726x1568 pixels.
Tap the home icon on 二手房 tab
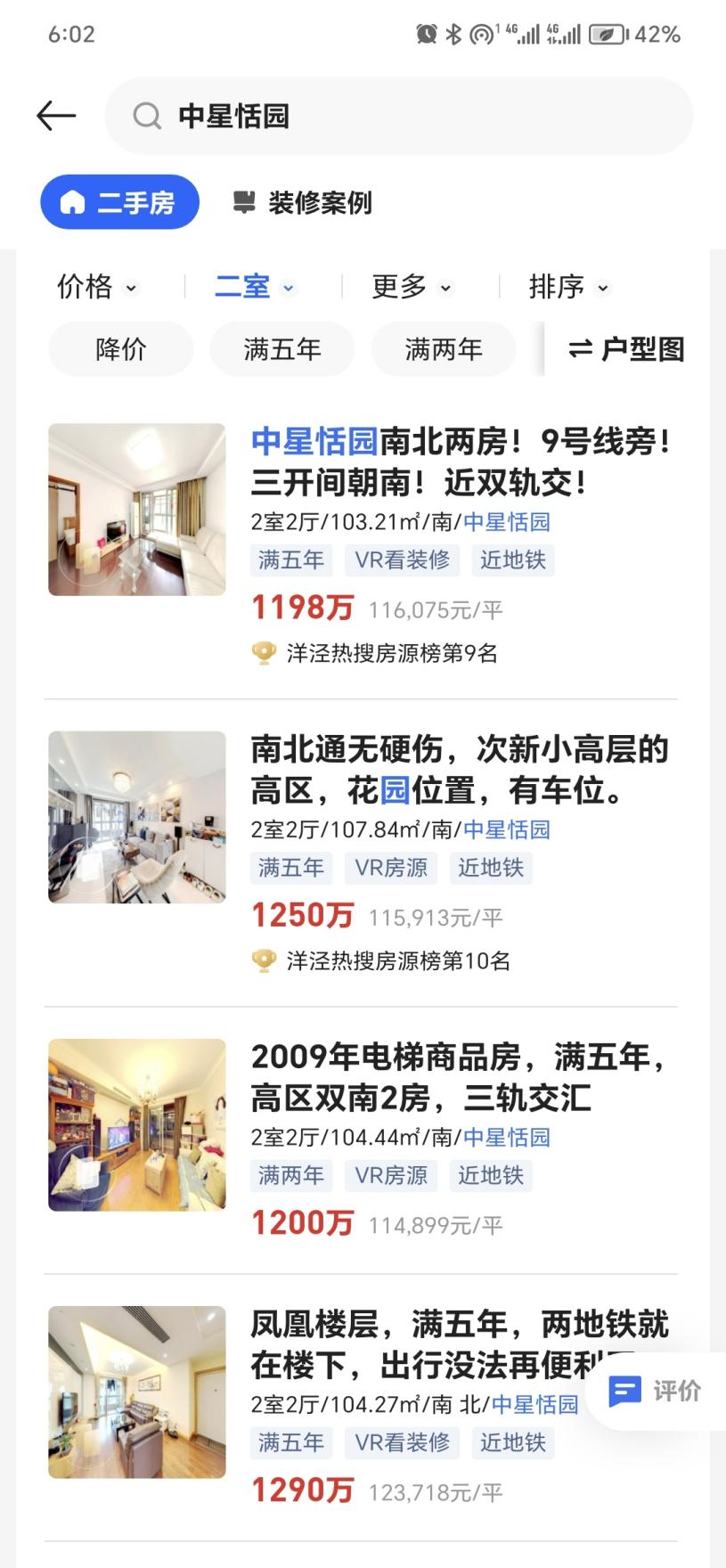[x=74, y=201]
